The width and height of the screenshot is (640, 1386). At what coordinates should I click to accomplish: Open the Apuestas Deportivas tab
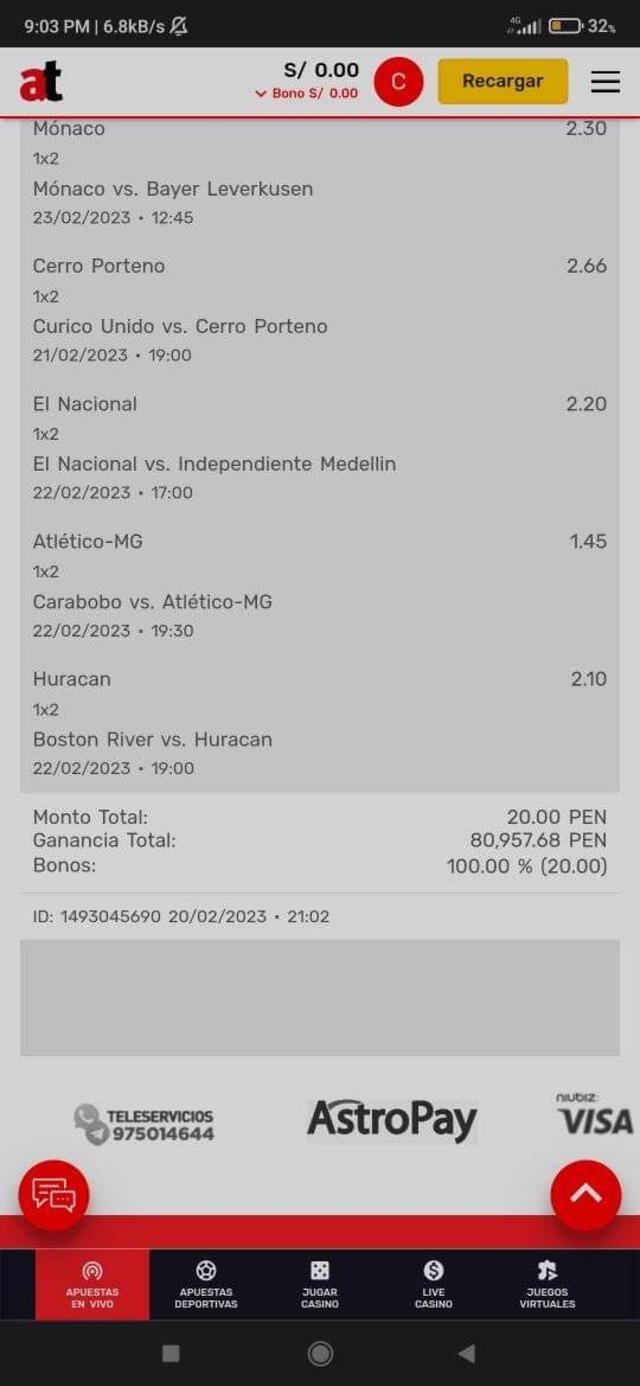tap(206, 1284)
